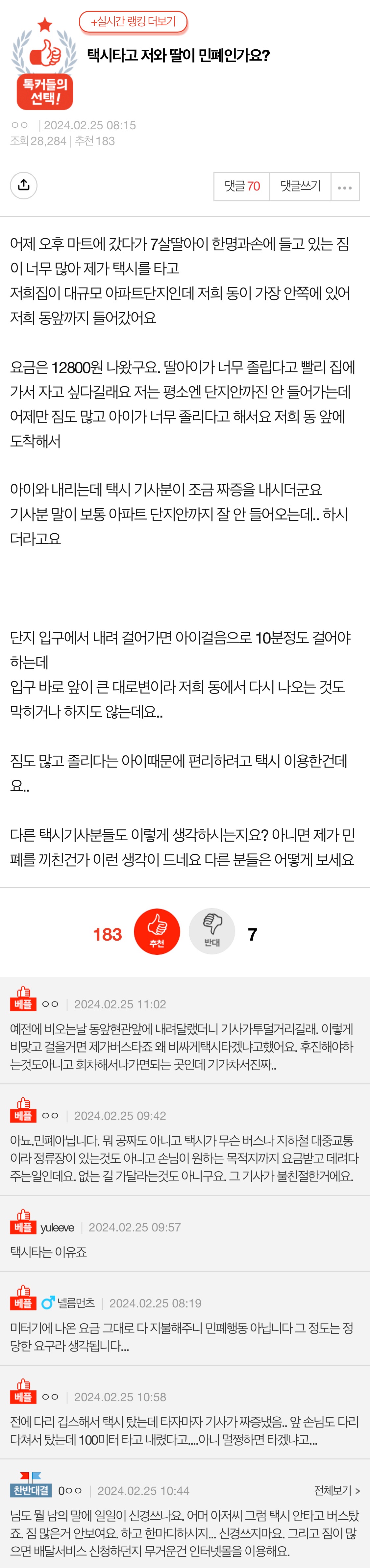Screen dimensions: 370x1568
Task: Open the 댓글 70 comments
Action: tap(242, 186)
